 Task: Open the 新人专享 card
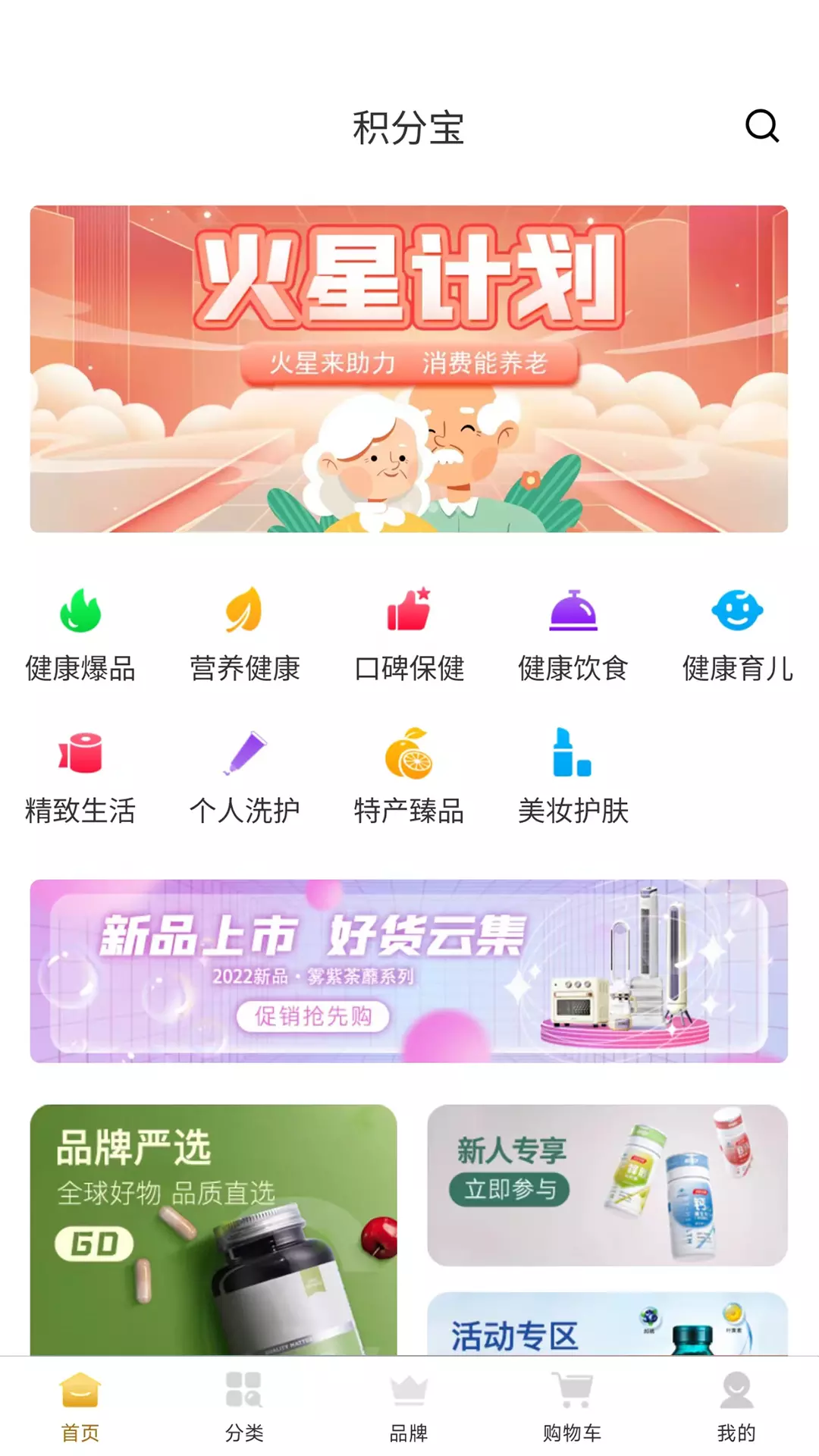(x=607, y=1185)
